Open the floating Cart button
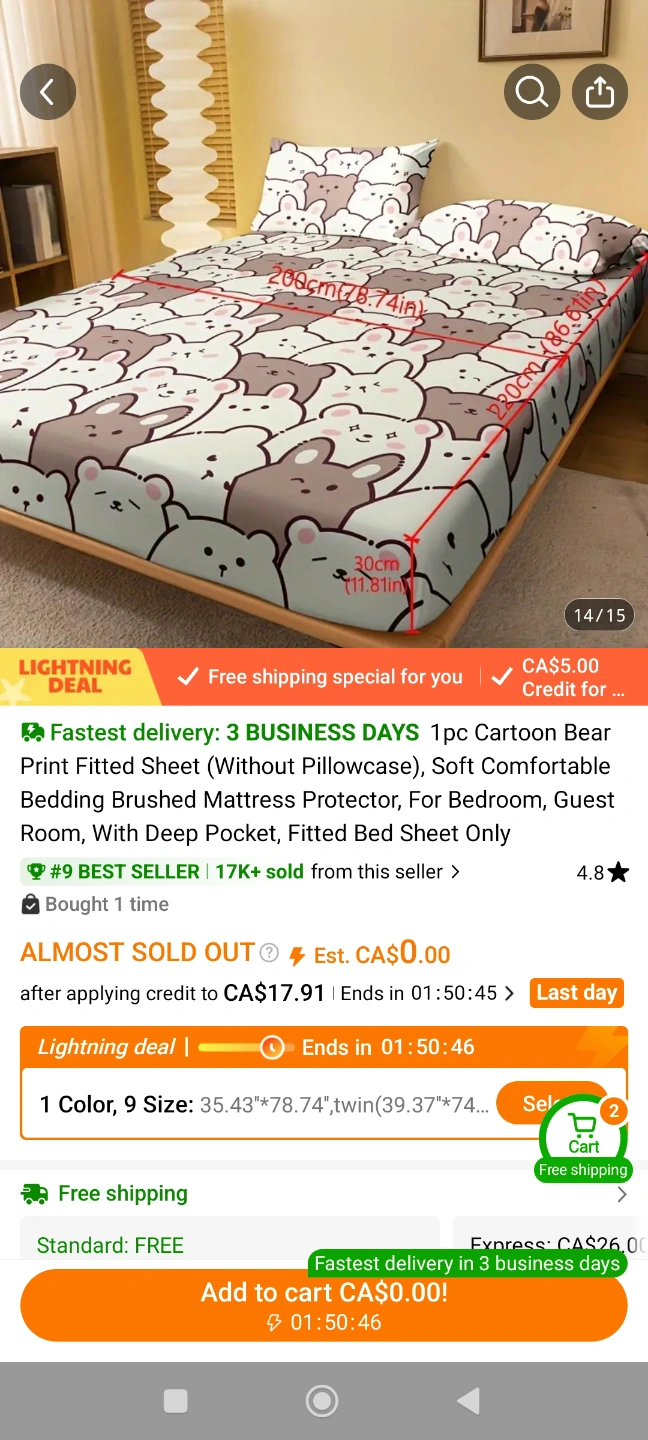The width and height of the screenshot is (648, 1440). point(584,1137)
